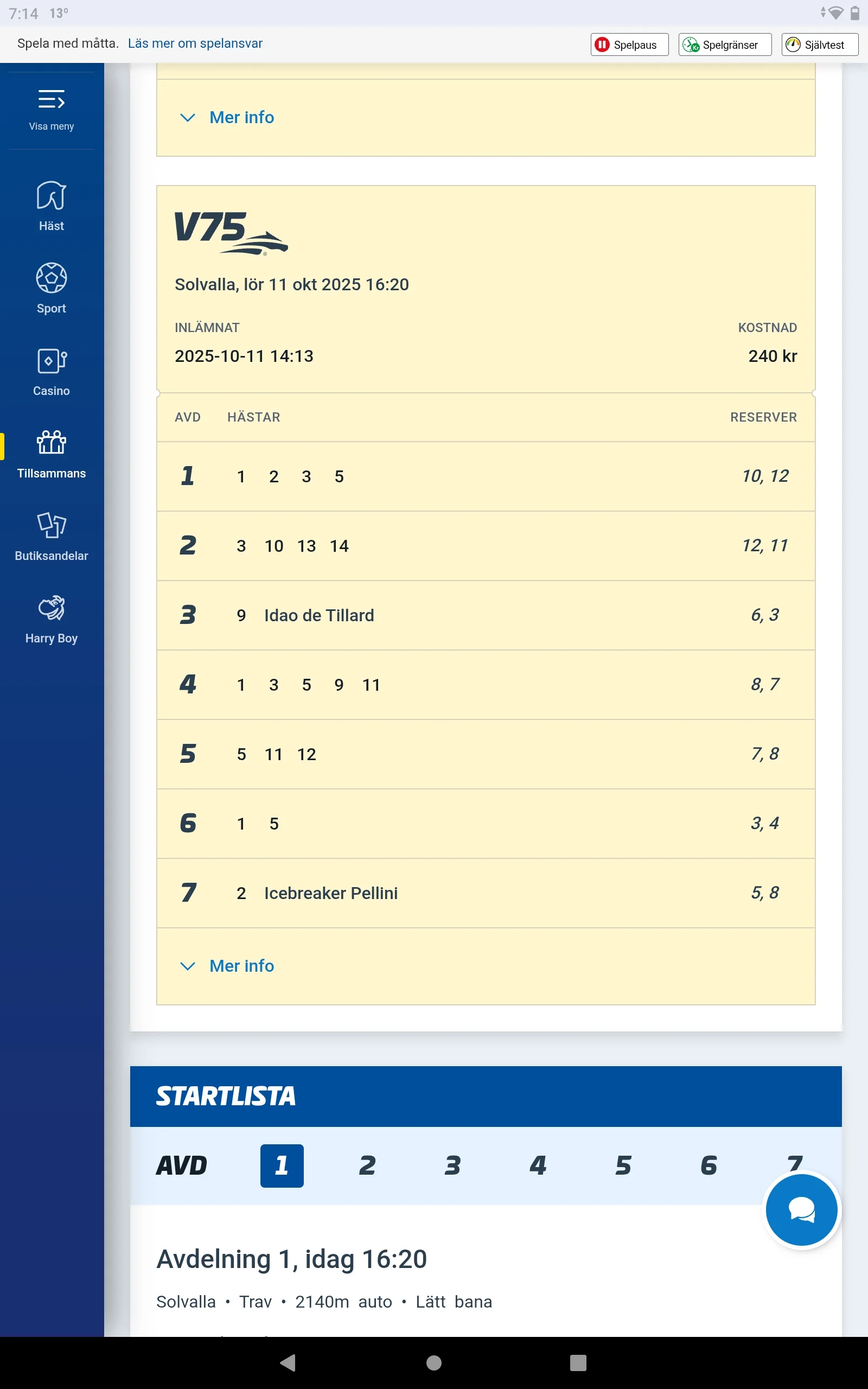868x1389 pixels.
Task: Choose Avdelning 5 tab
Action: pyautogui.click(x=623, y=1165)
